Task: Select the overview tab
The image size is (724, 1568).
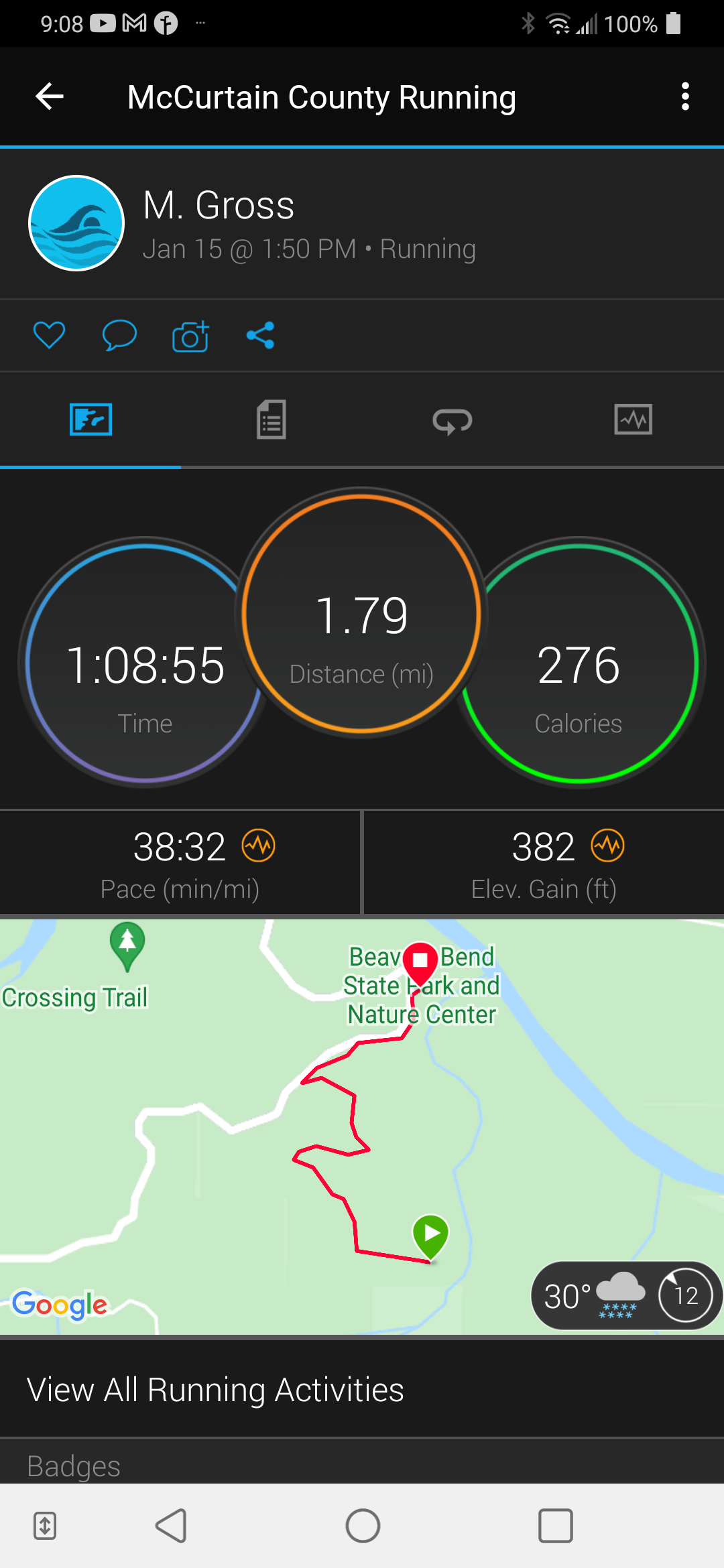Action: coord(90,420)
